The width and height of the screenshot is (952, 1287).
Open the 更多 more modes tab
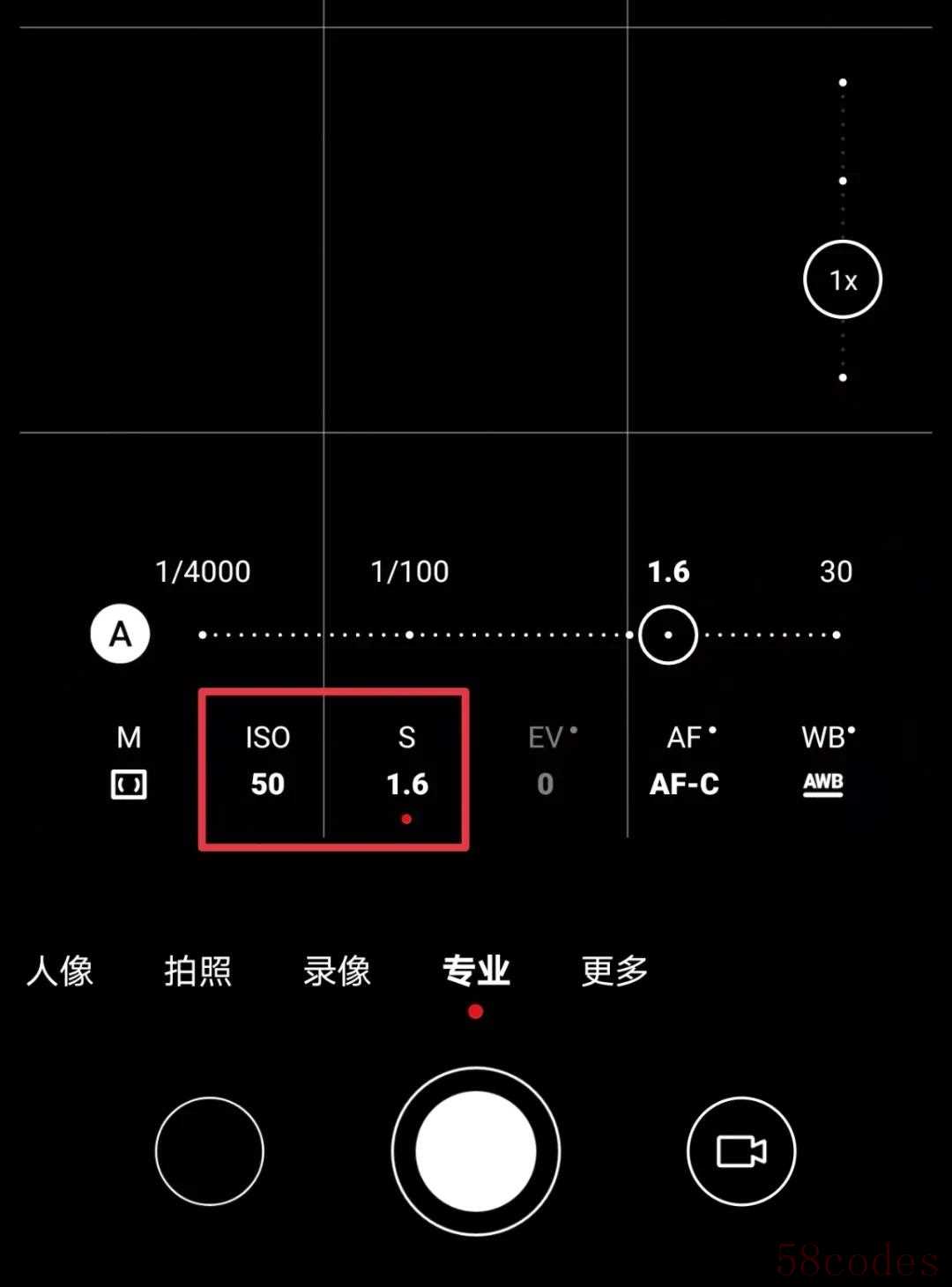[614, 971]
